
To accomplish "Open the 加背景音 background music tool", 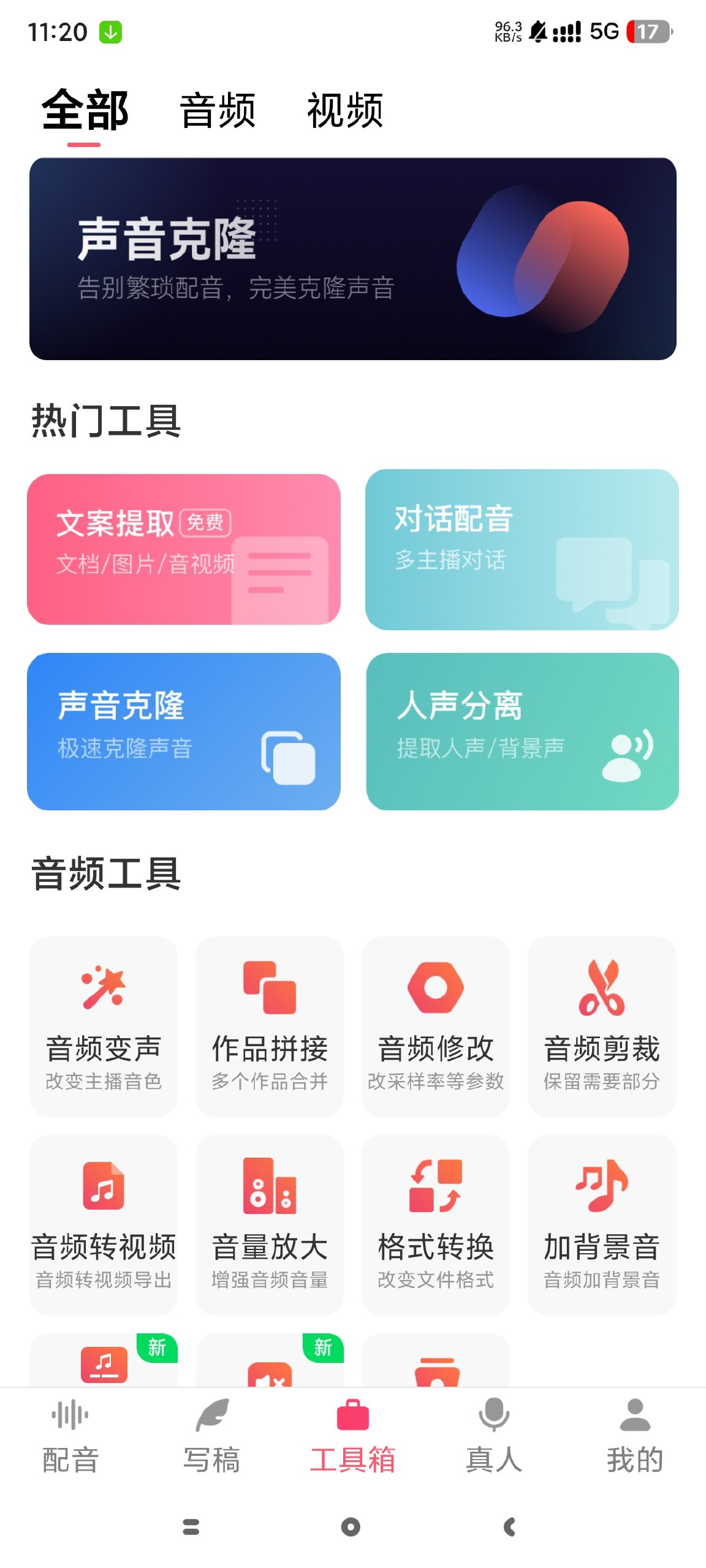I will coord(602,1225).
